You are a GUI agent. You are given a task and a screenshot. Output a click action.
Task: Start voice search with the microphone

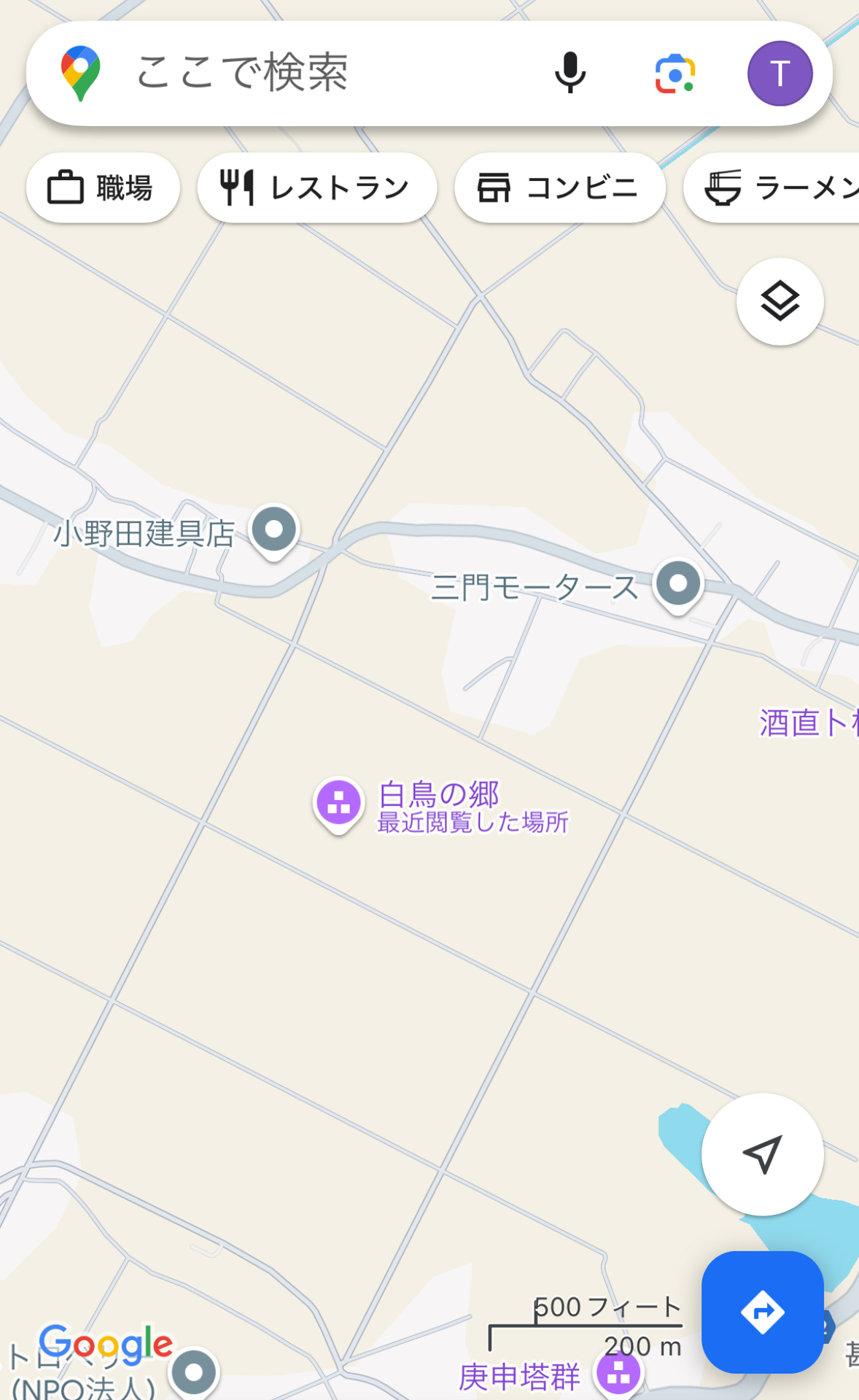tap(570, 73)
